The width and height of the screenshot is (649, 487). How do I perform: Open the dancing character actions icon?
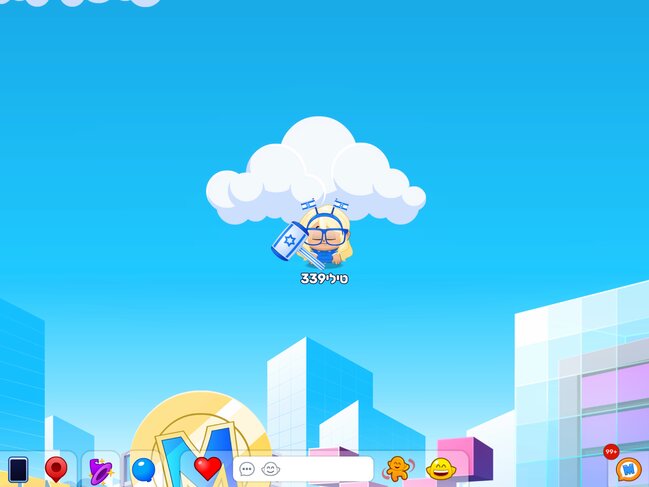click(x=398, y=468)
